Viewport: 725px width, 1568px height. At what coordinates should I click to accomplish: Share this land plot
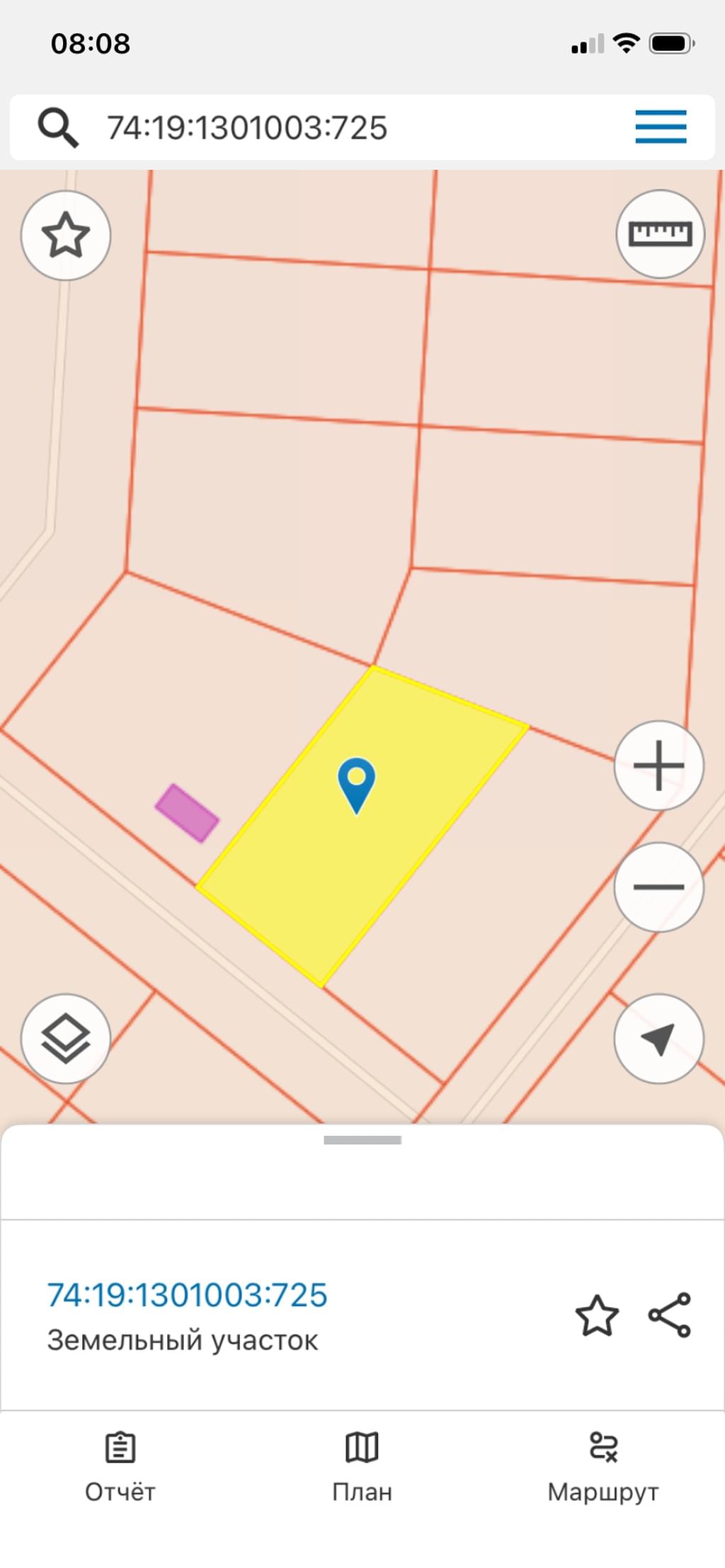[x=670, y=1315]
